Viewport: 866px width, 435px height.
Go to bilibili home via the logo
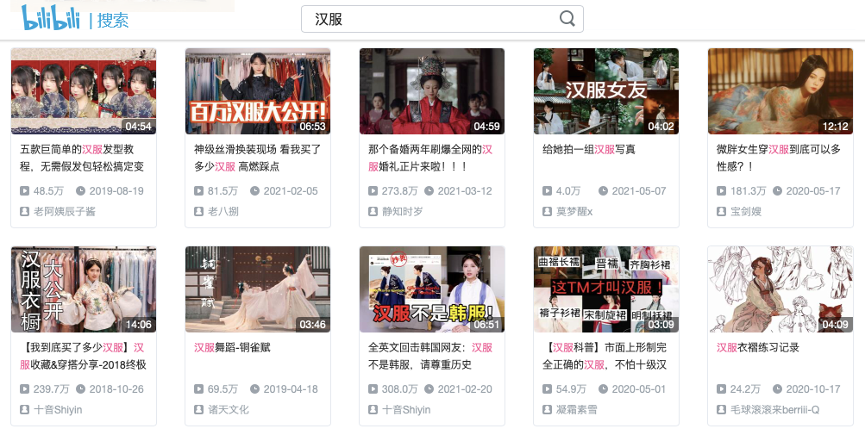50,18
